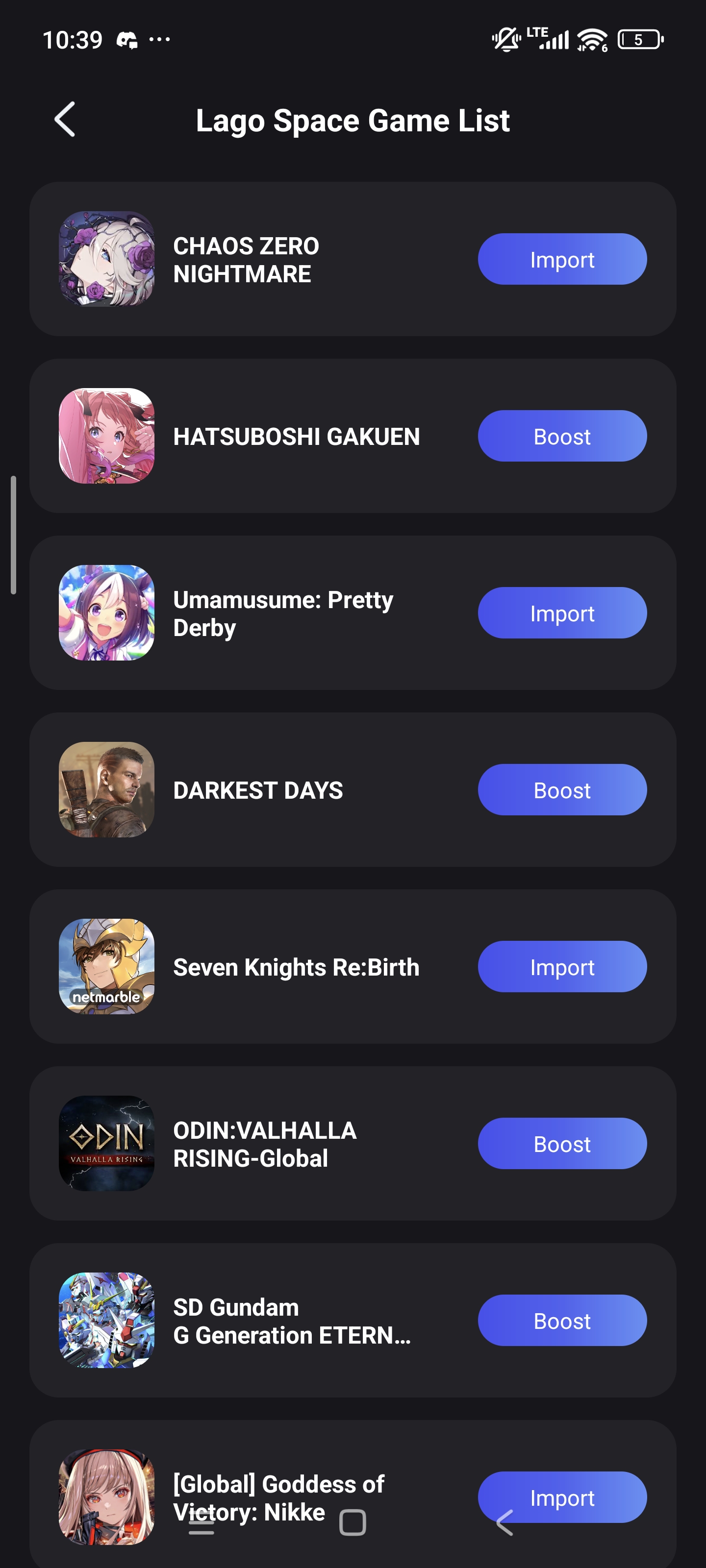This screenshot has height=1568, width=706.
Task: Boost DARKEST DAYS game
Action: [x=562, y=789]
